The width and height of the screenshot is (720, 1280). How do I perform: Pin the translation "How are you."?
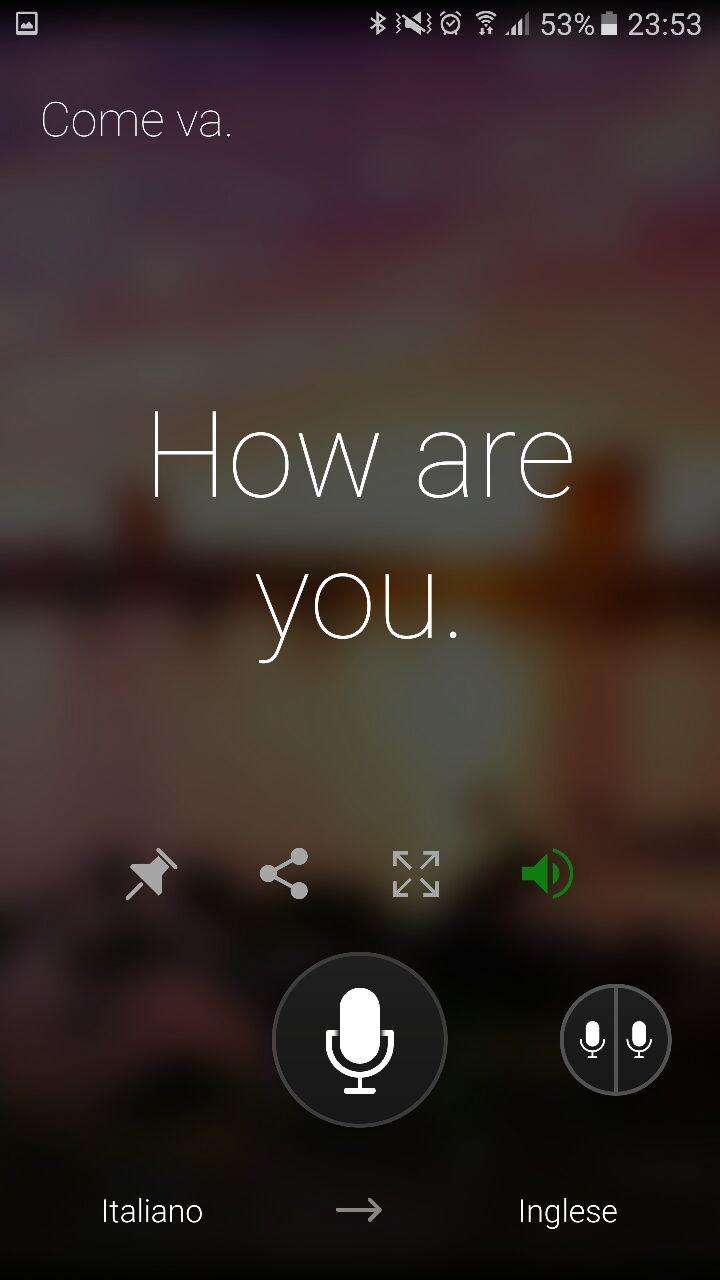151,874
